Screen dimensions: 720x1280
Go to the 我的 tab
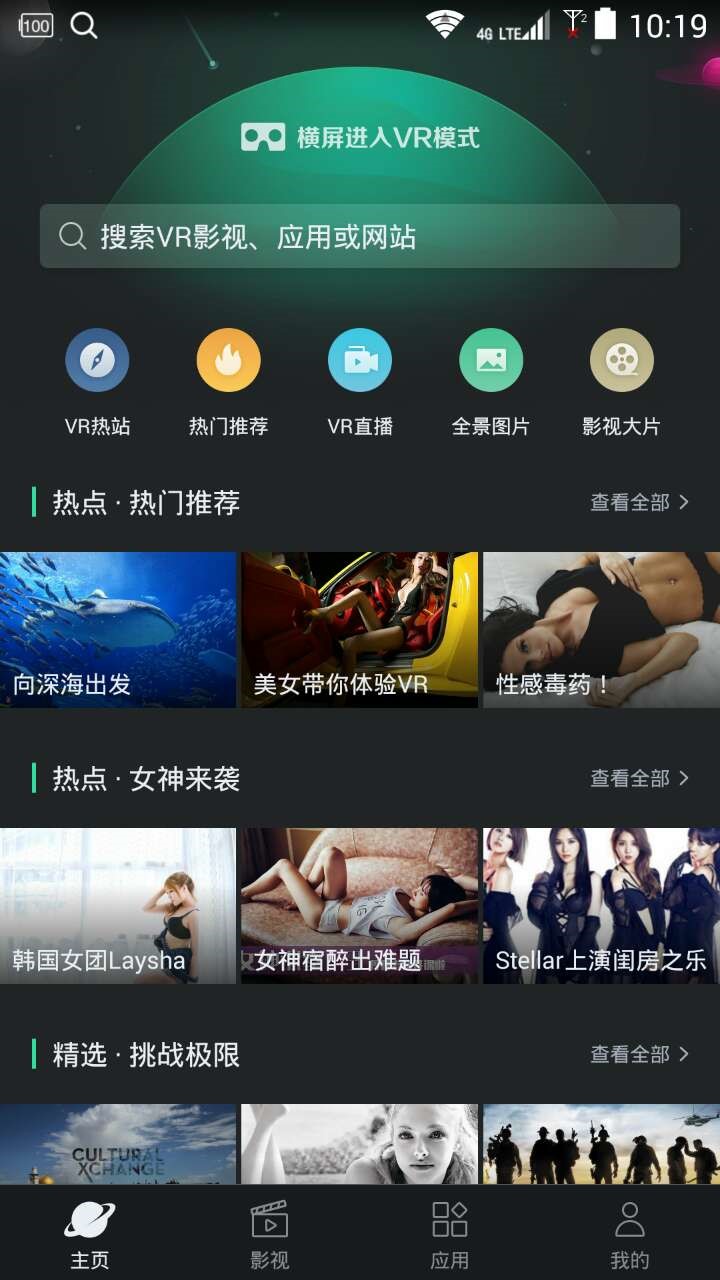pyautogui.click(x=629, y=1234)
